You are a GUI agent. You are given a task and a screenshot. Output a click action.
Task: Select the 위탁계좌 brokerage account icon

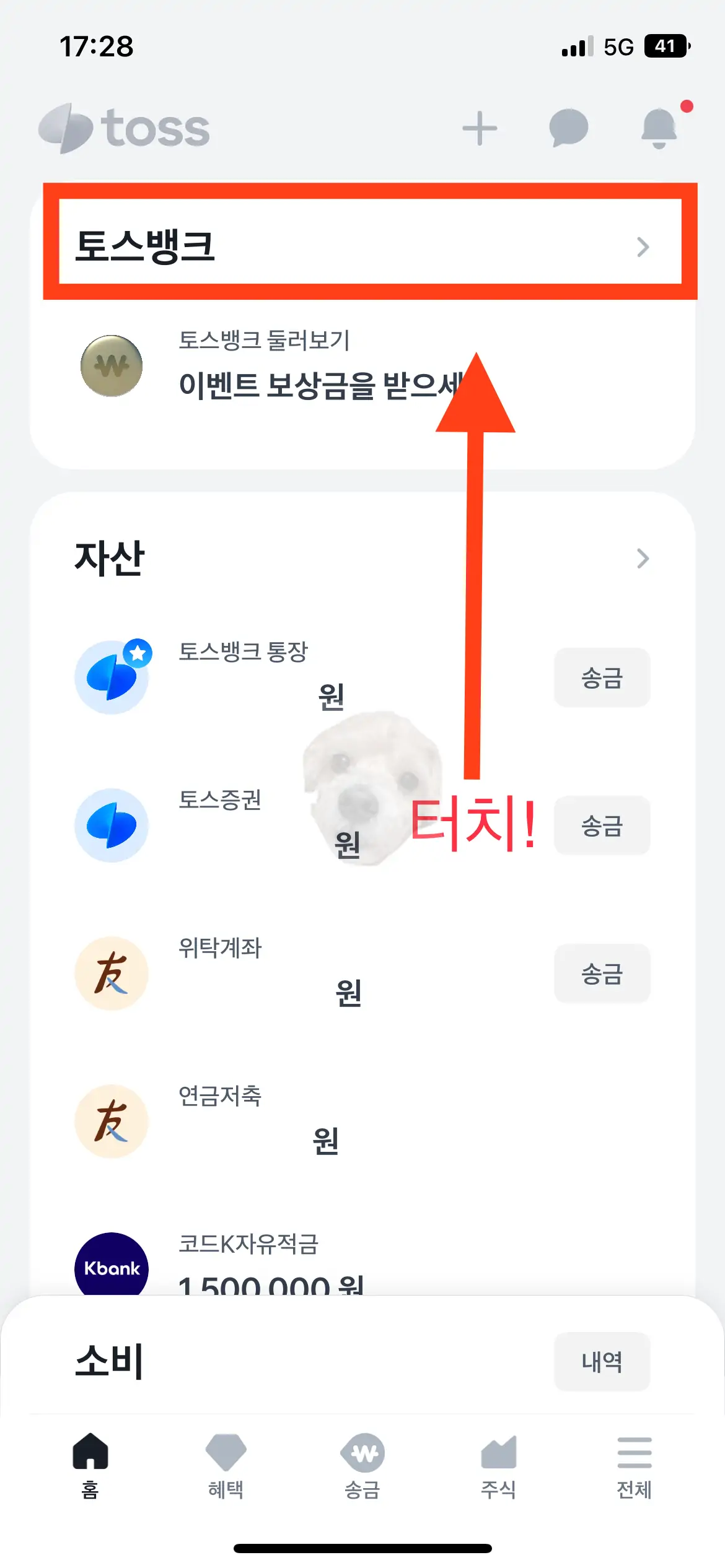(112, 973)
